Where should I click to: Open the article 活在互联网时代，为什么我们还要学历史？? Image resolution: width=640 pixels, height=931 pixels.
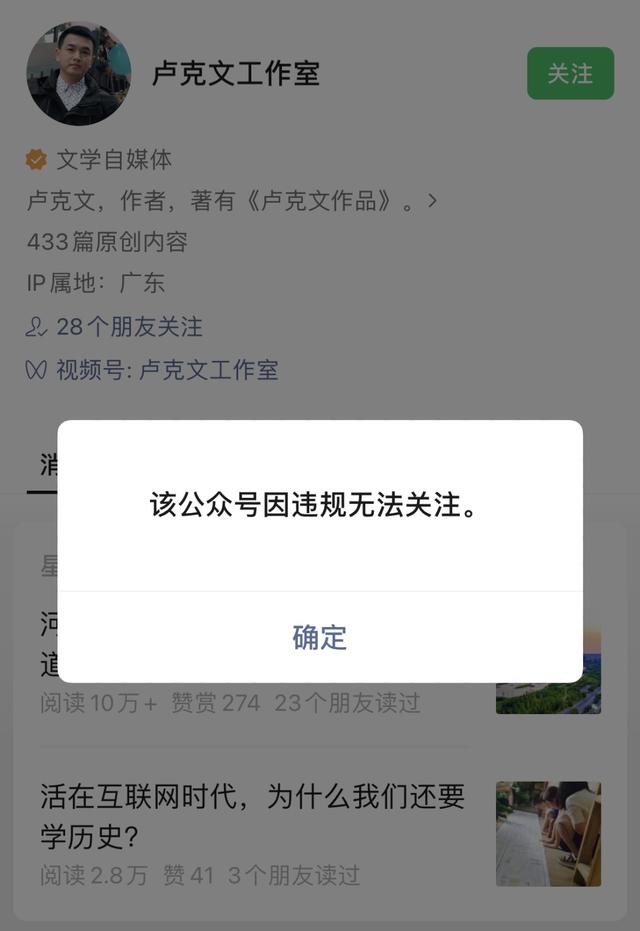point(253,814)
